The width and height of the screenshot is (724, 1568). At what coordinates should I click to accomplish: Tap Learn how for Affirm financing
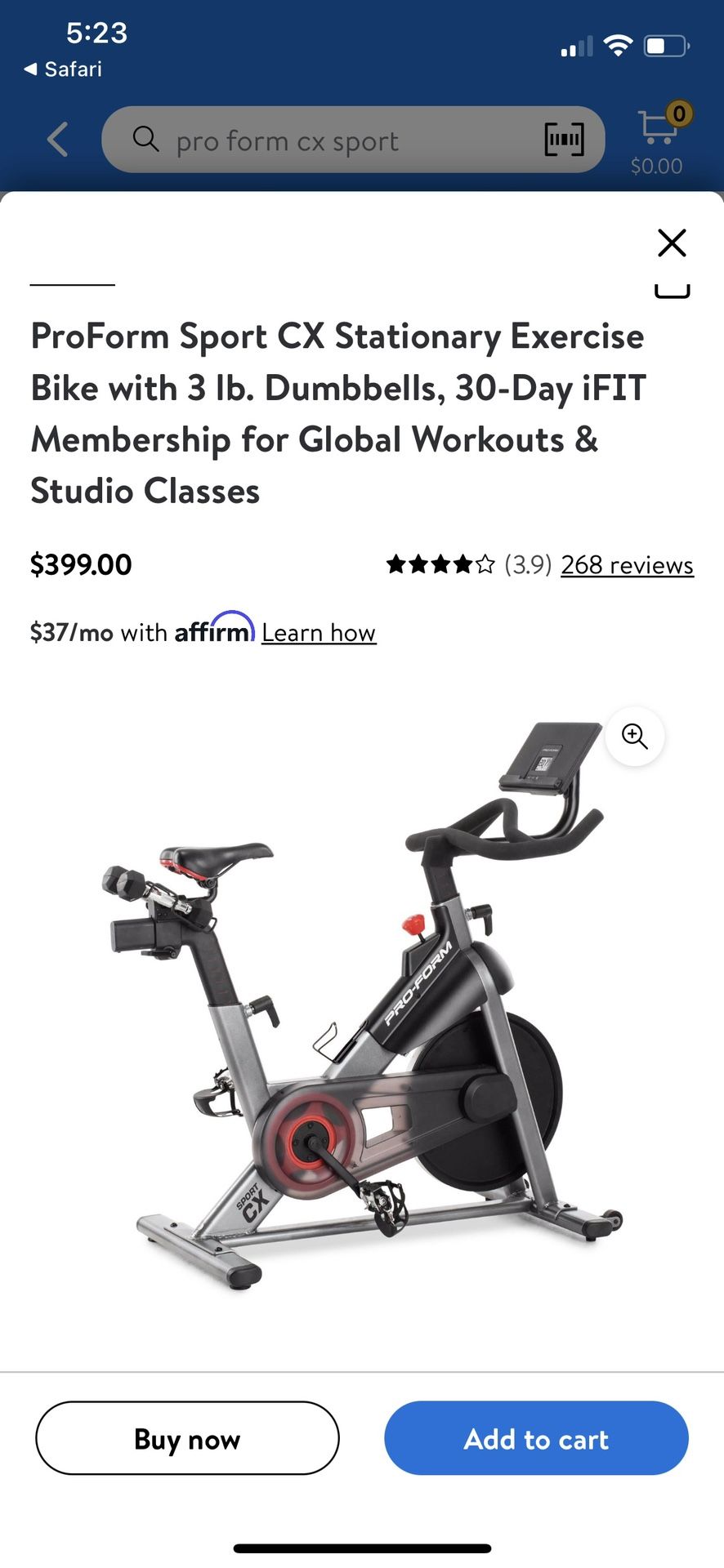tap(319, 633)
